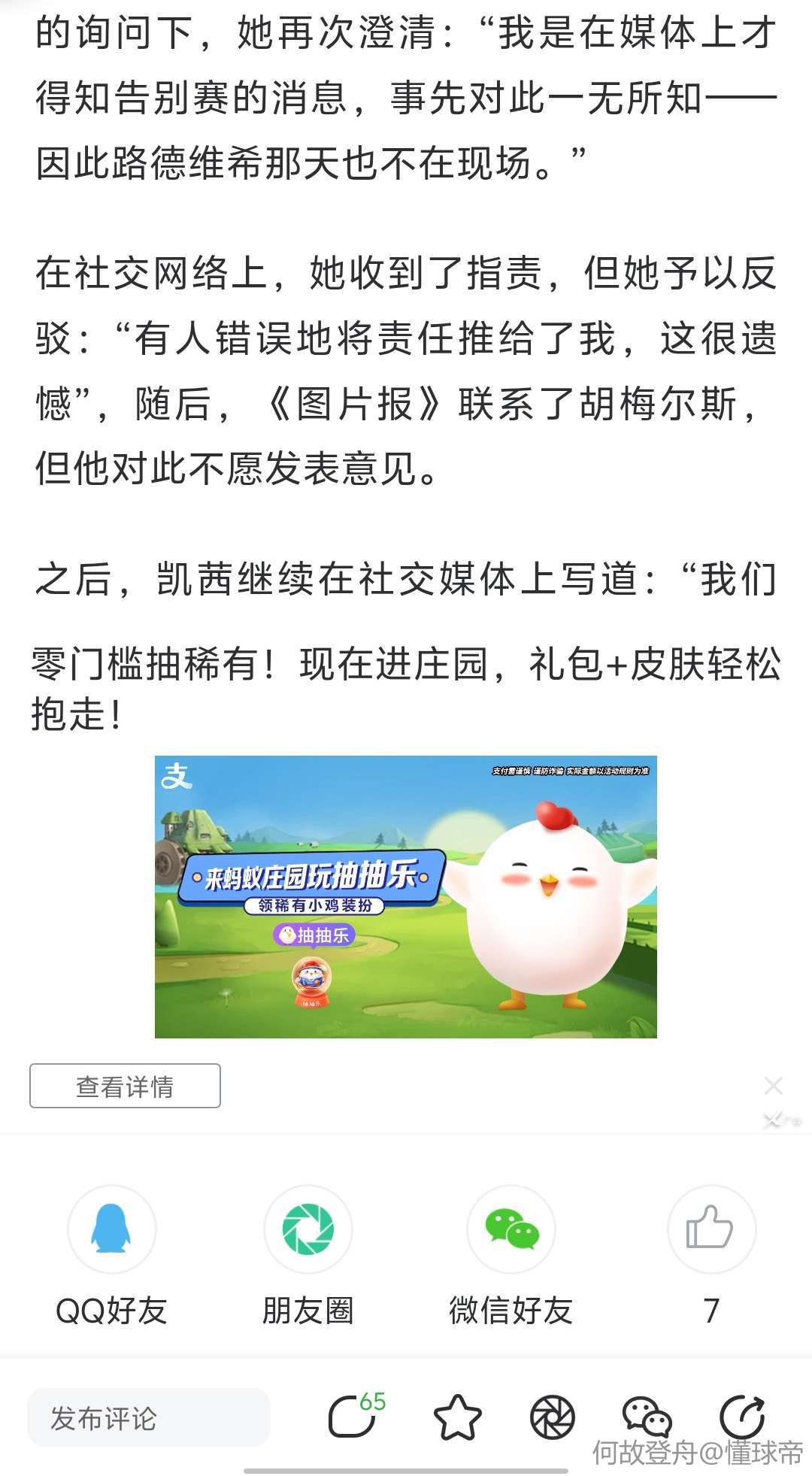Viewport: 812px width, 1476px height.
Task: Close the Ant Manor advertisement
Action: click(x=773, y=1086)
